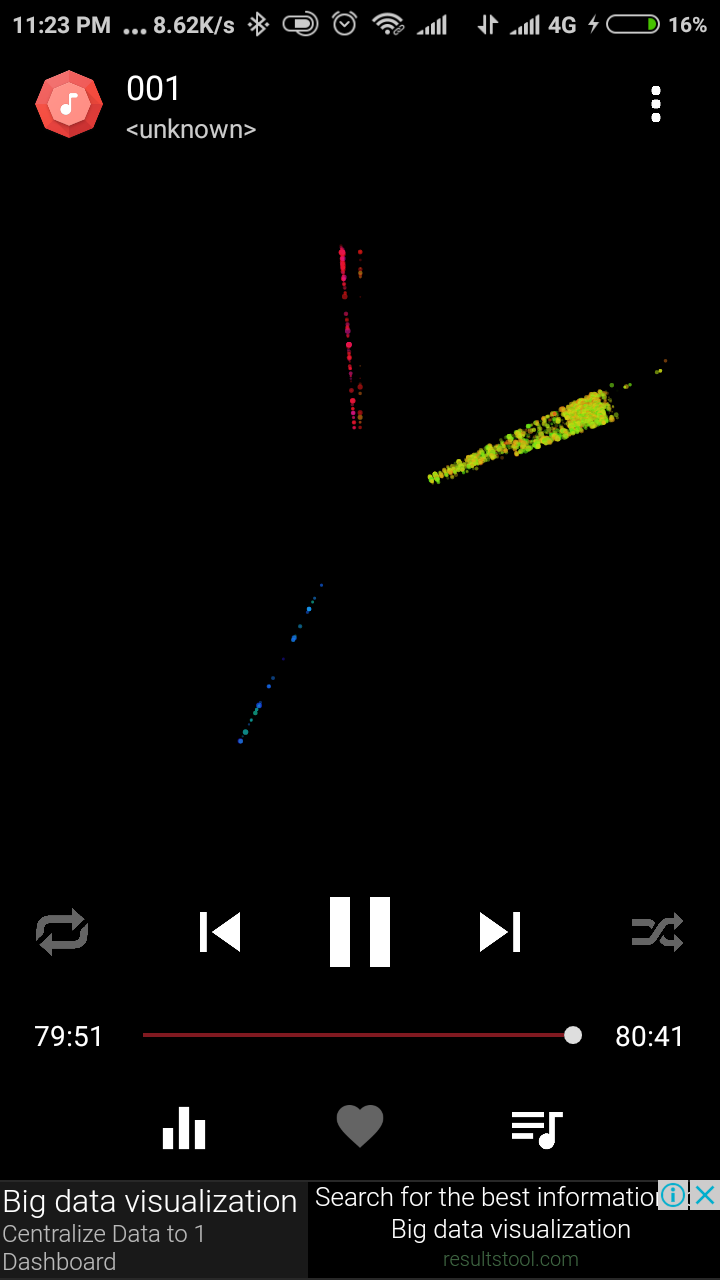Open the resultstool.com ad link
This screenshot has height=1280, width=720.
(512, 1259)
